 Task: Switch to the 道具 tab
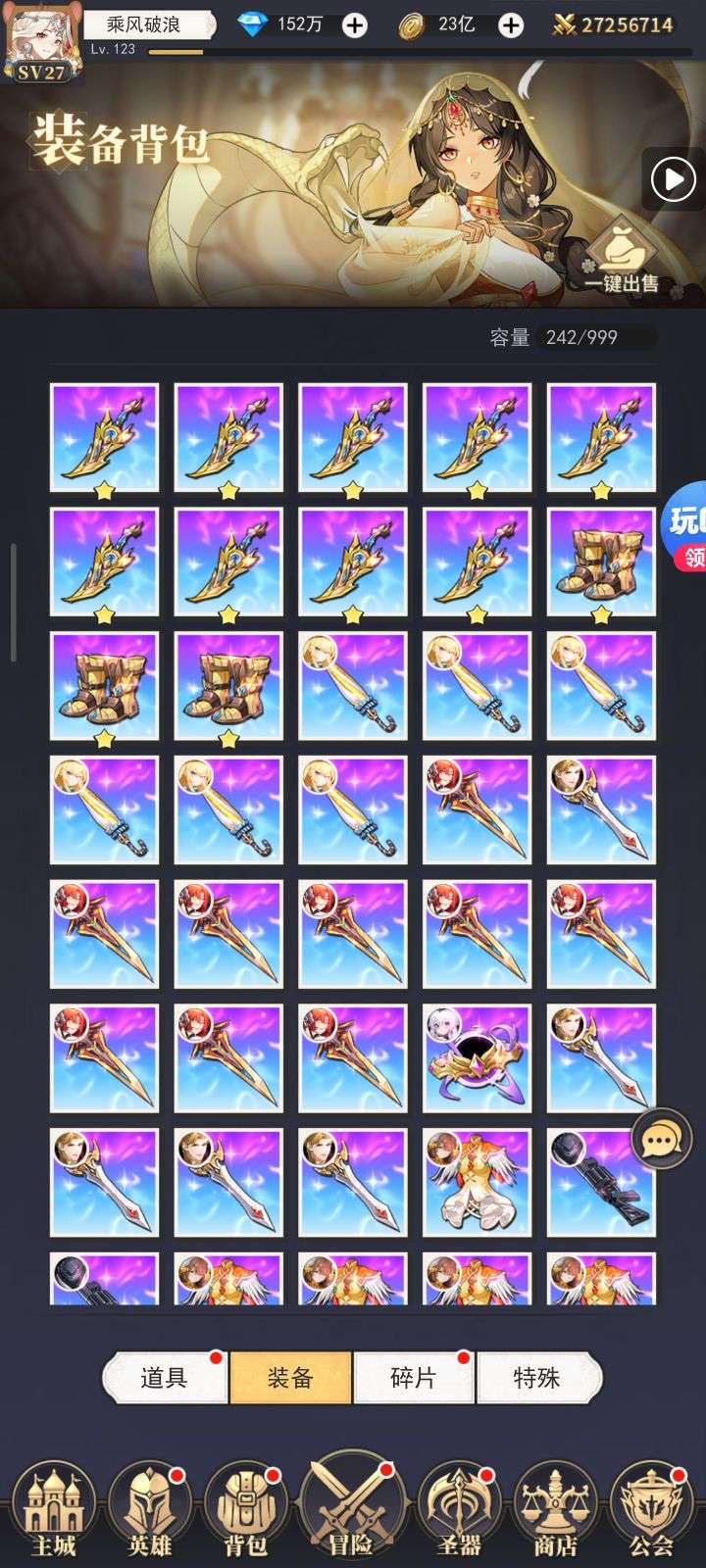click(x=165, y=1378)
